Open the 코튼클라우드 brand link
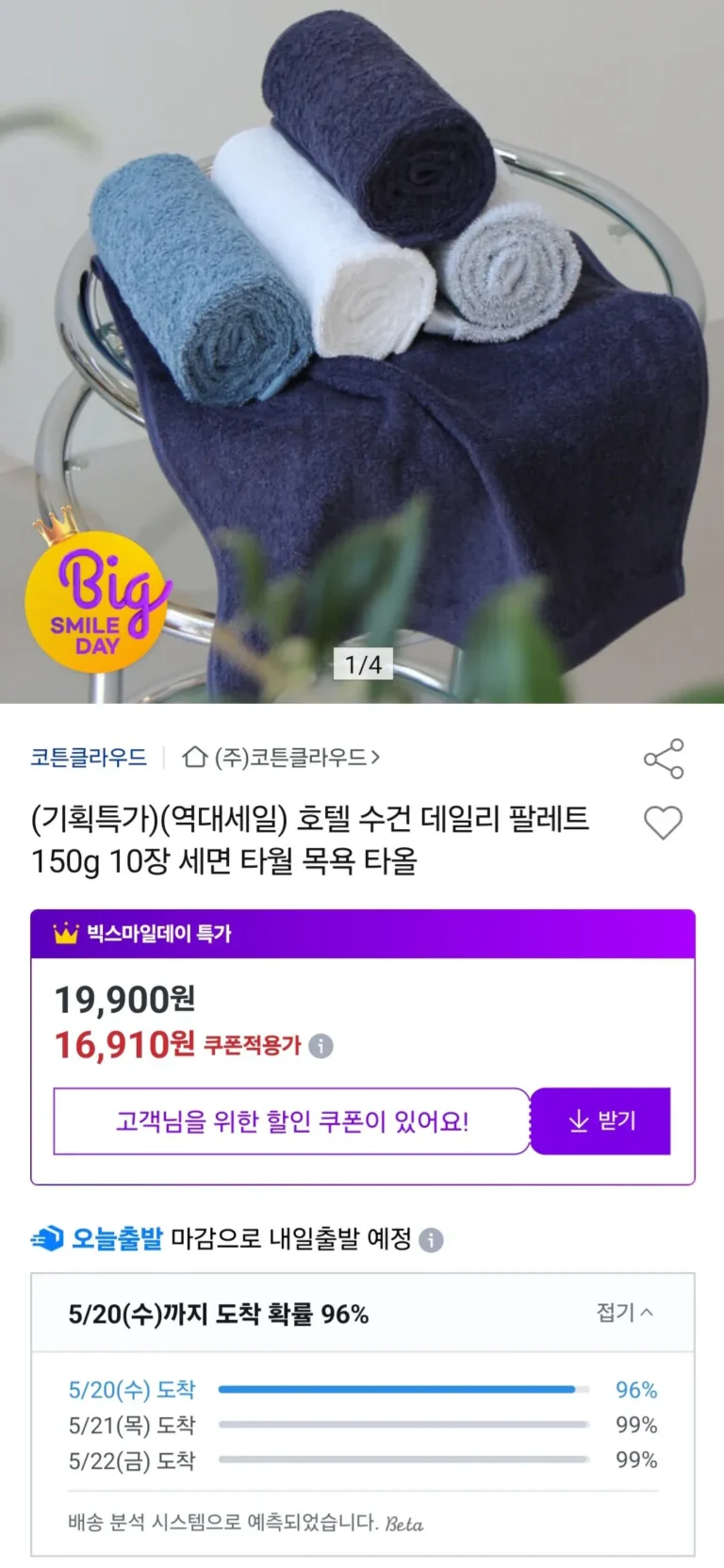 coord(89,758)
